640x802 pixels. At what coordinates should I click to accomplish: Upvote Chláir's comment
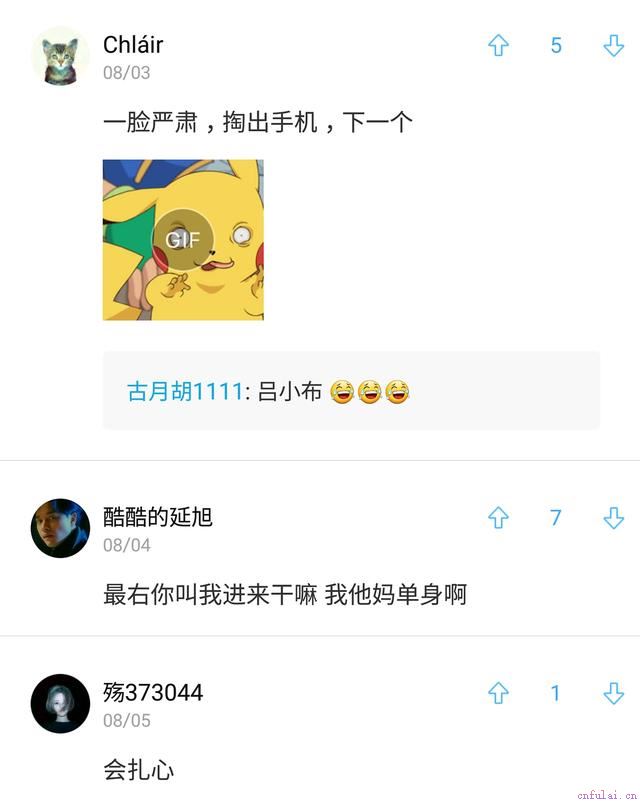(498, 46)
